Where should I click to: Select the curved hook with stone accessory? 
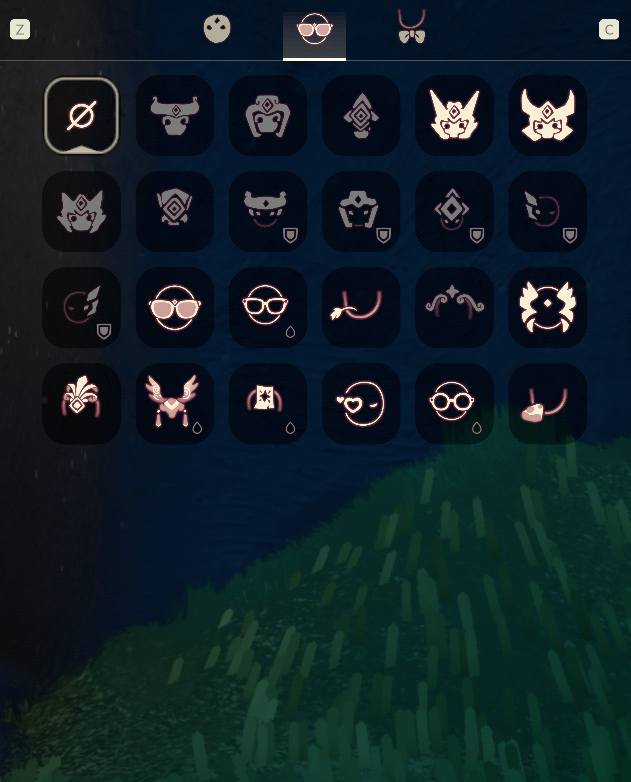(547, 404)
